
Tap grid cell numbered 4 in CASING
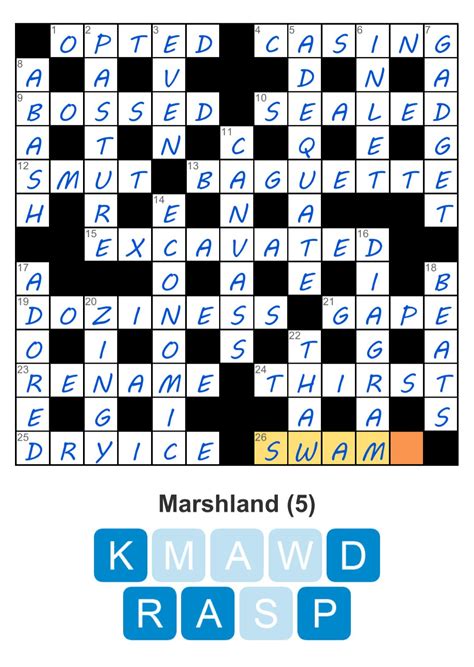click(271, 41)
